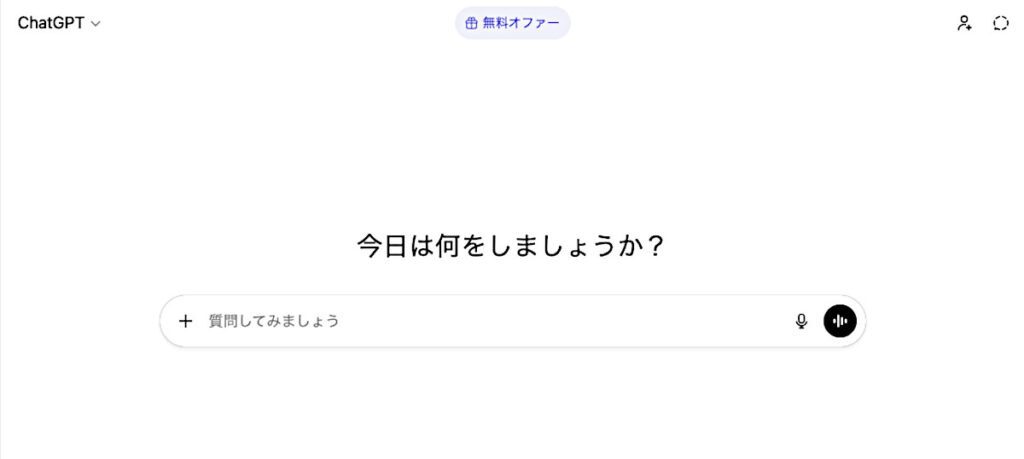Tap the 無料オファー offer chip

point(512,23)
